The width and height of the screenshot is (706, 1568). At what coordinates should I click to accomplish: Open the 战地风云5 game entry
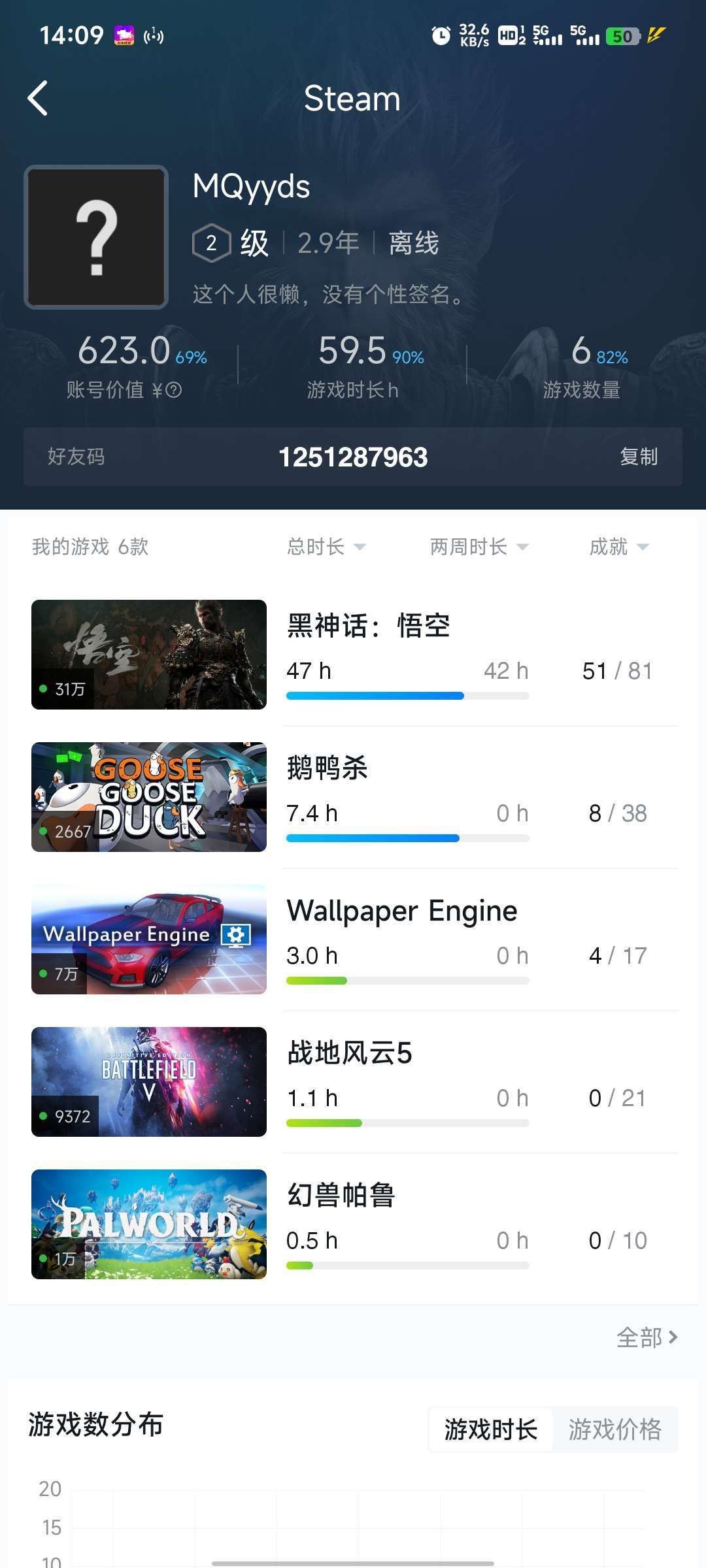point(353,1082)
